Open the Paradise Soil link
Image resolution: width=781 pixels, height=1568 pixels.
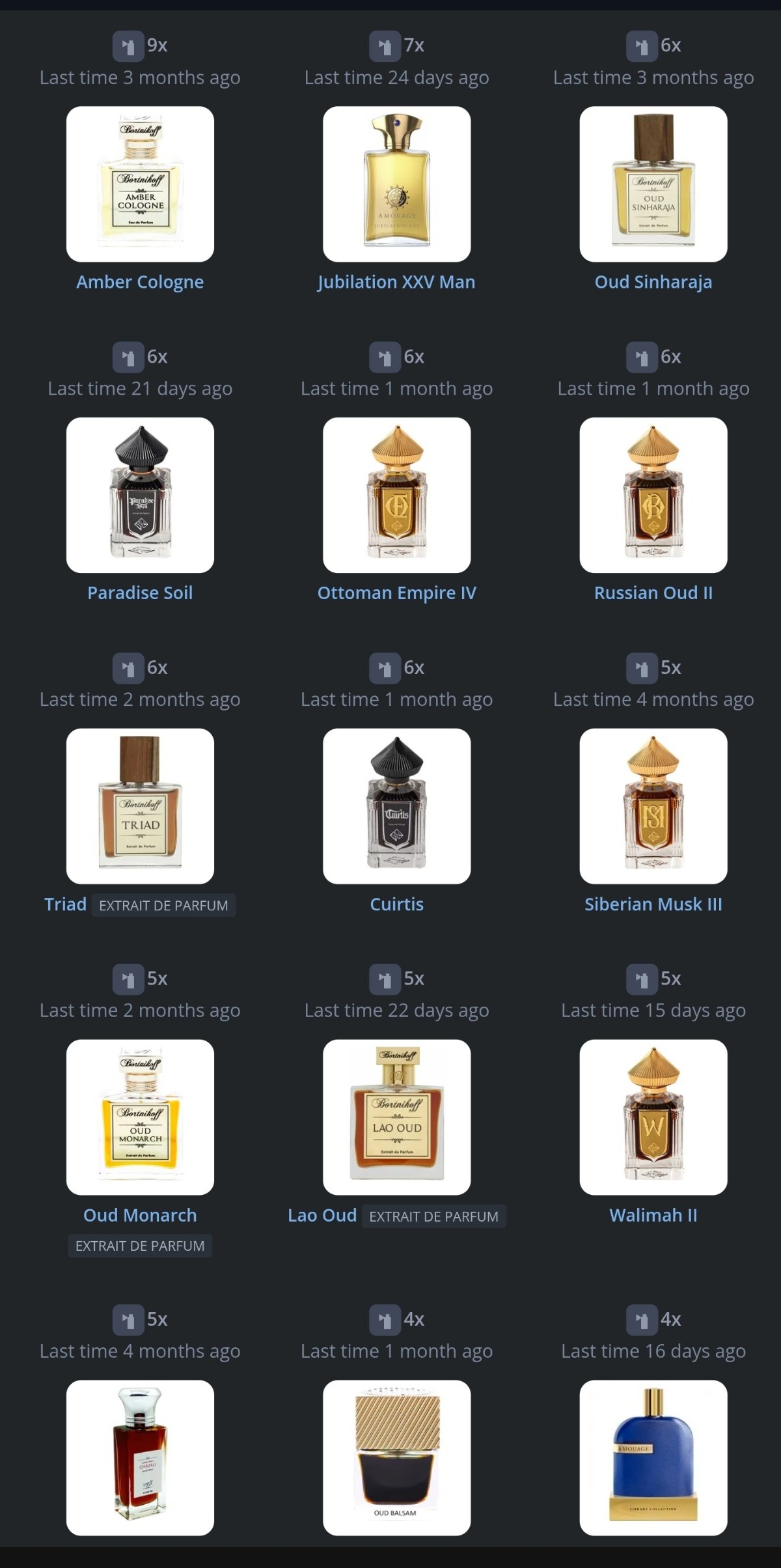(140, 593)
